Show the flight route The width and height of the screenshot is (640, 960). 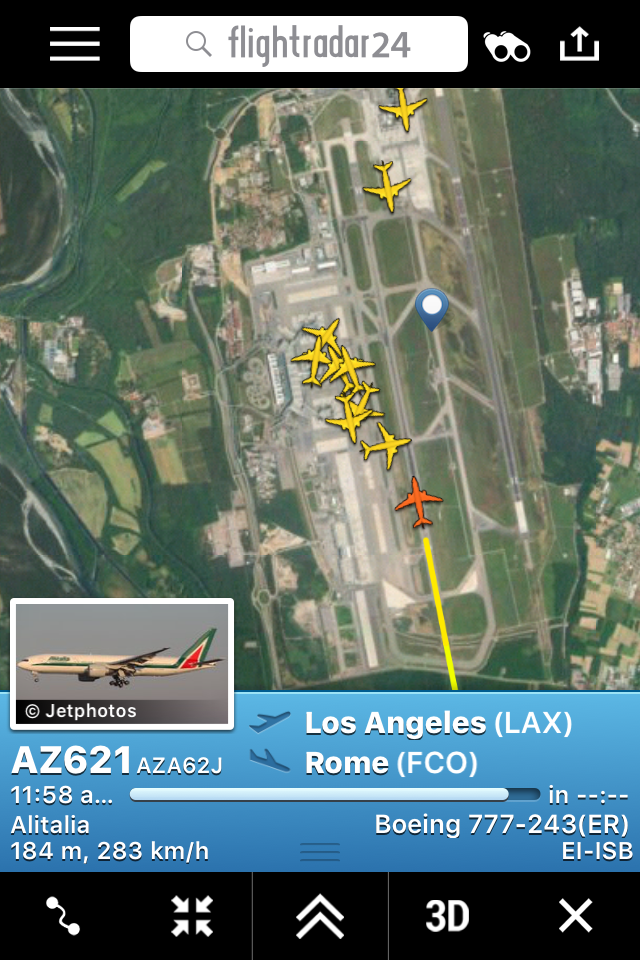pos(63,916)
